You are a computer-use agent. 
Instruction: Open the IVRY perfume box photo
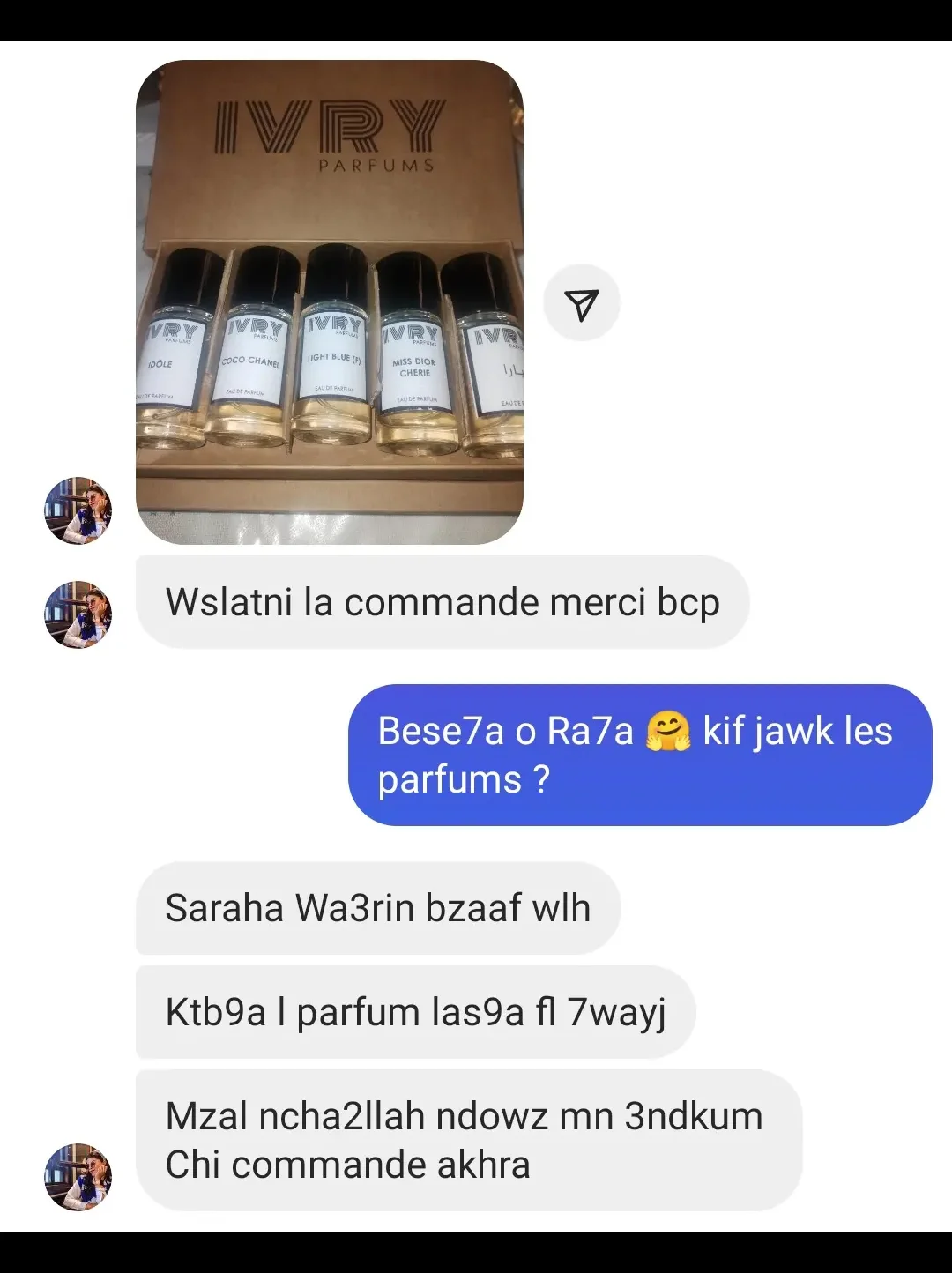329,302
